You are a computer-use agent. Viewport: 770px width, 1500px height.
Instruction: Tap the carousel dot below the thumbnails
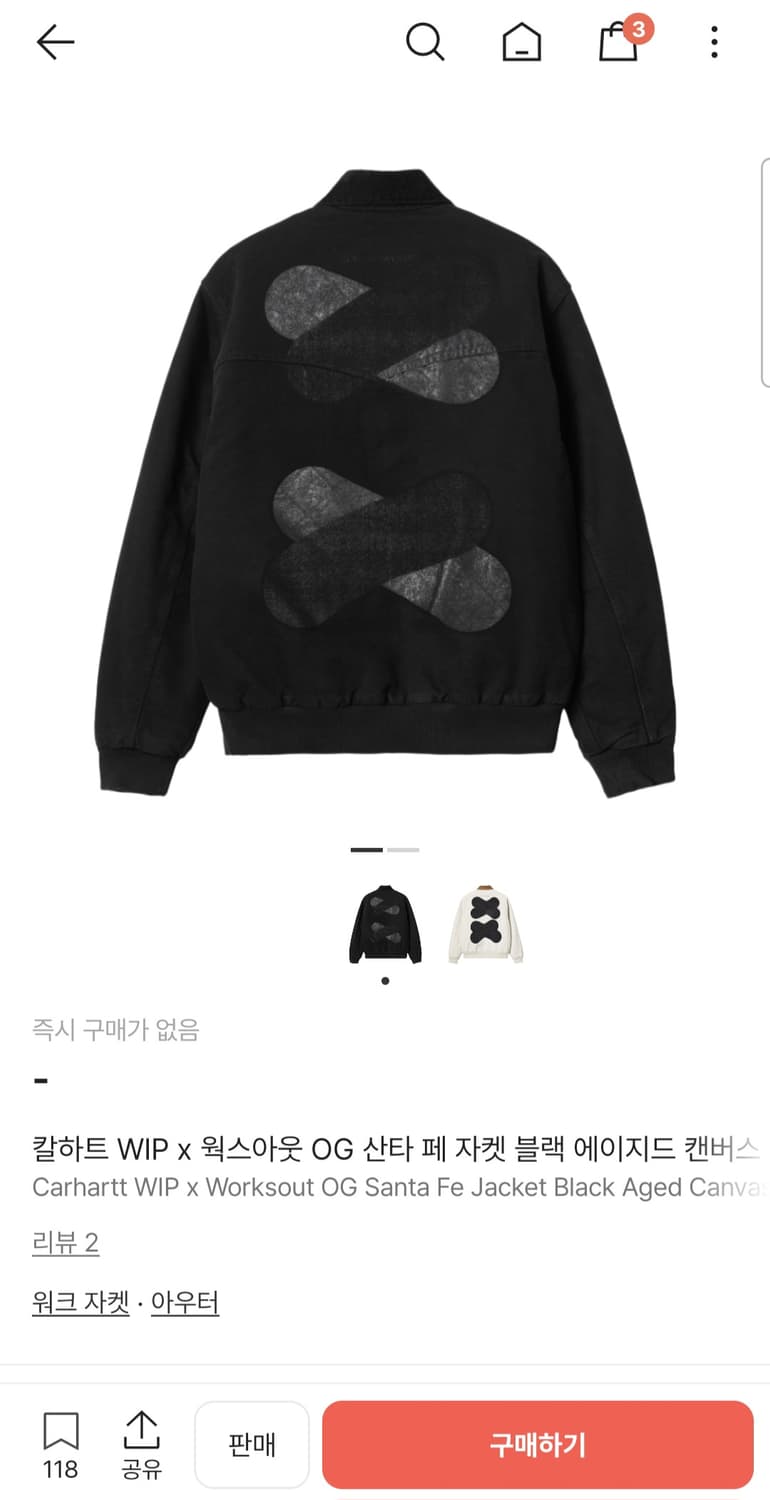click(x=384, y=981)
